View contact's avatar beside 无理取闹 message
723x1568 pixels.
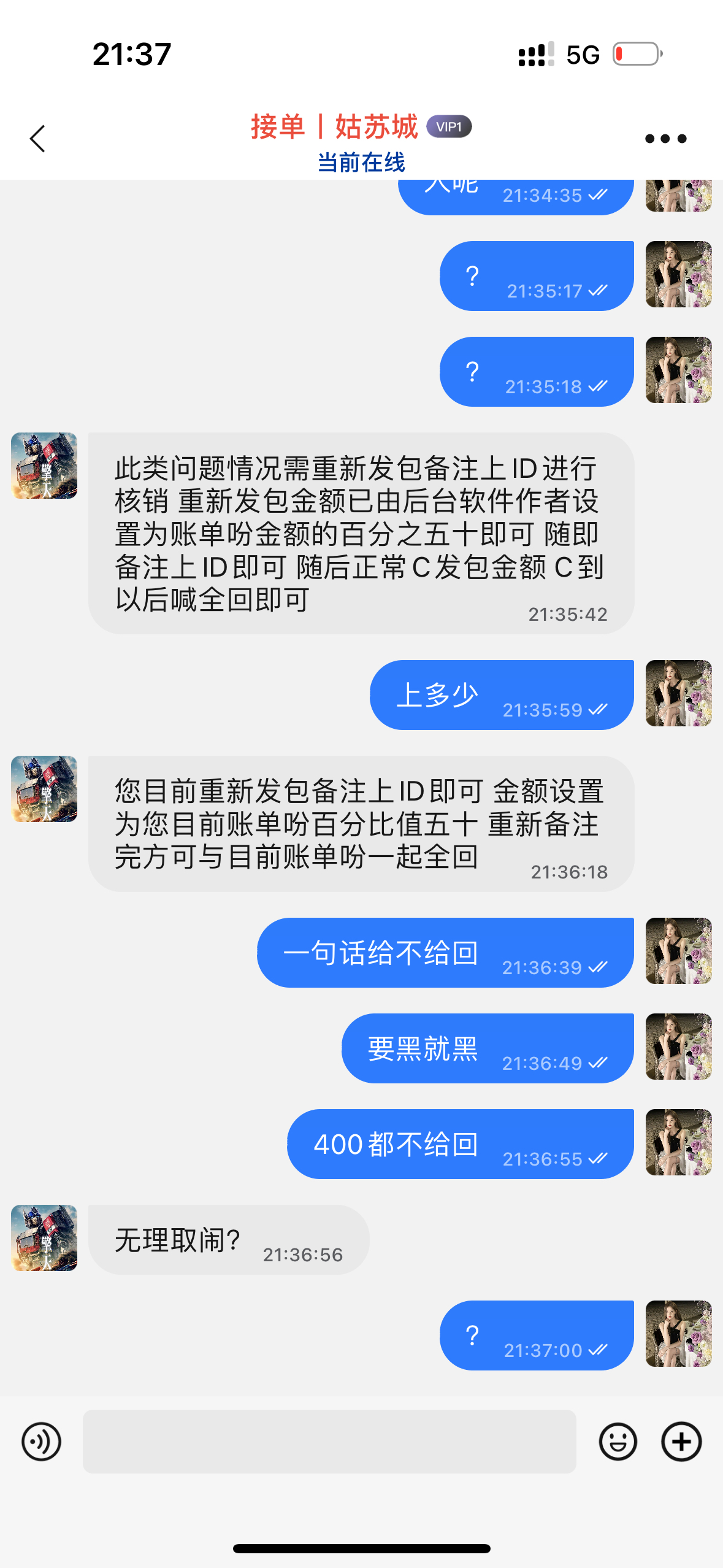44,1237
